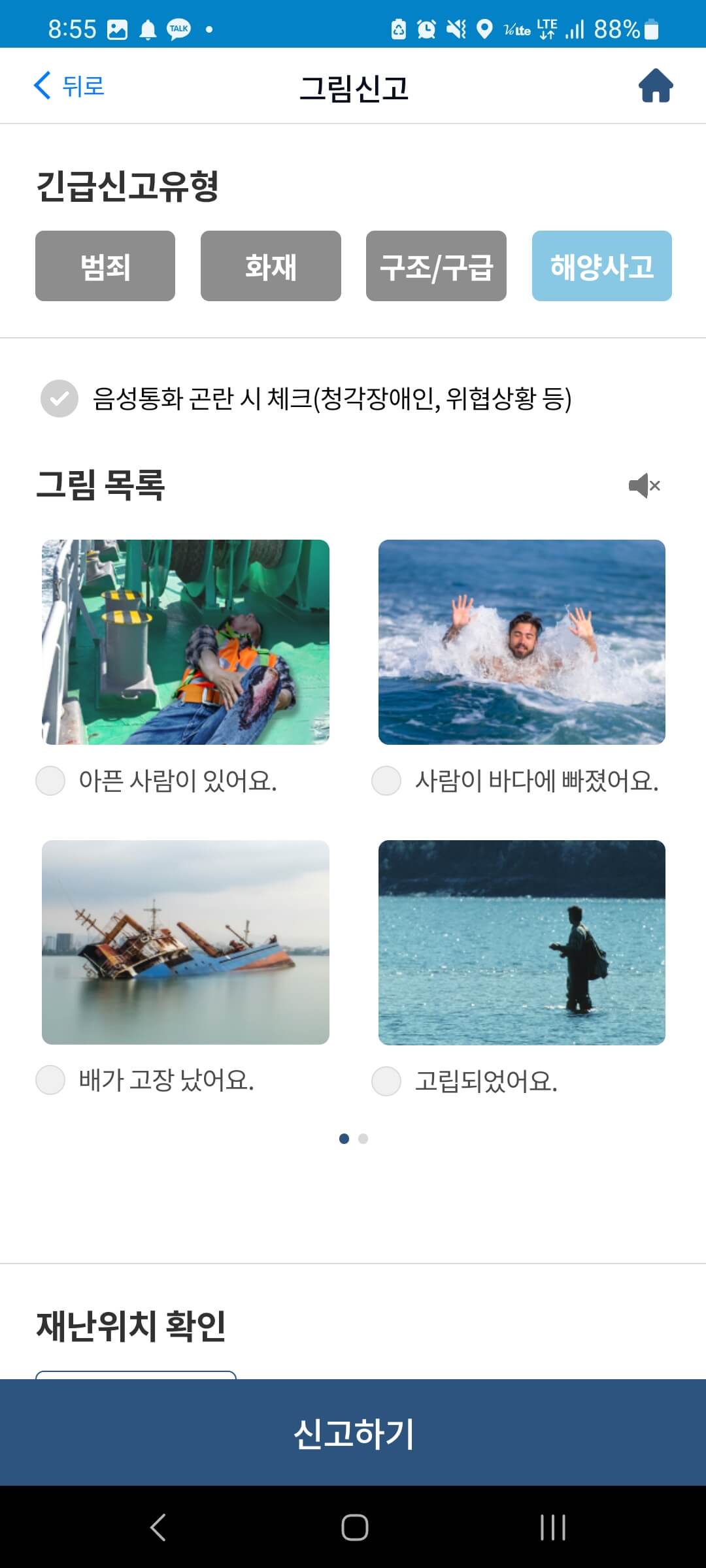Select the 해양사고 highlighted category button

tap(601, 265)
